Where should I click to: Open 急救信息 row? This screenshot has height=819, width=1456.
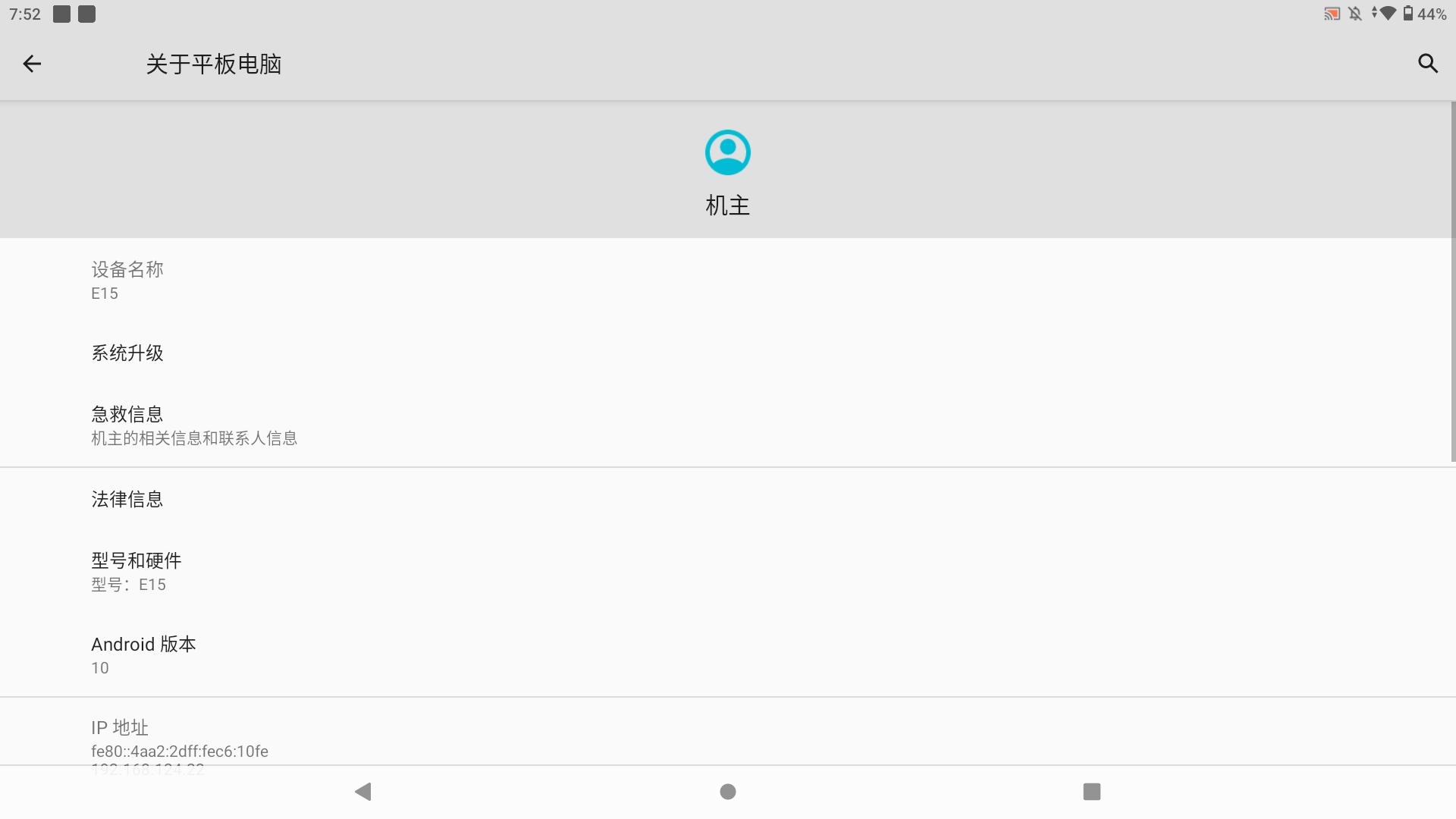(193, 425)
